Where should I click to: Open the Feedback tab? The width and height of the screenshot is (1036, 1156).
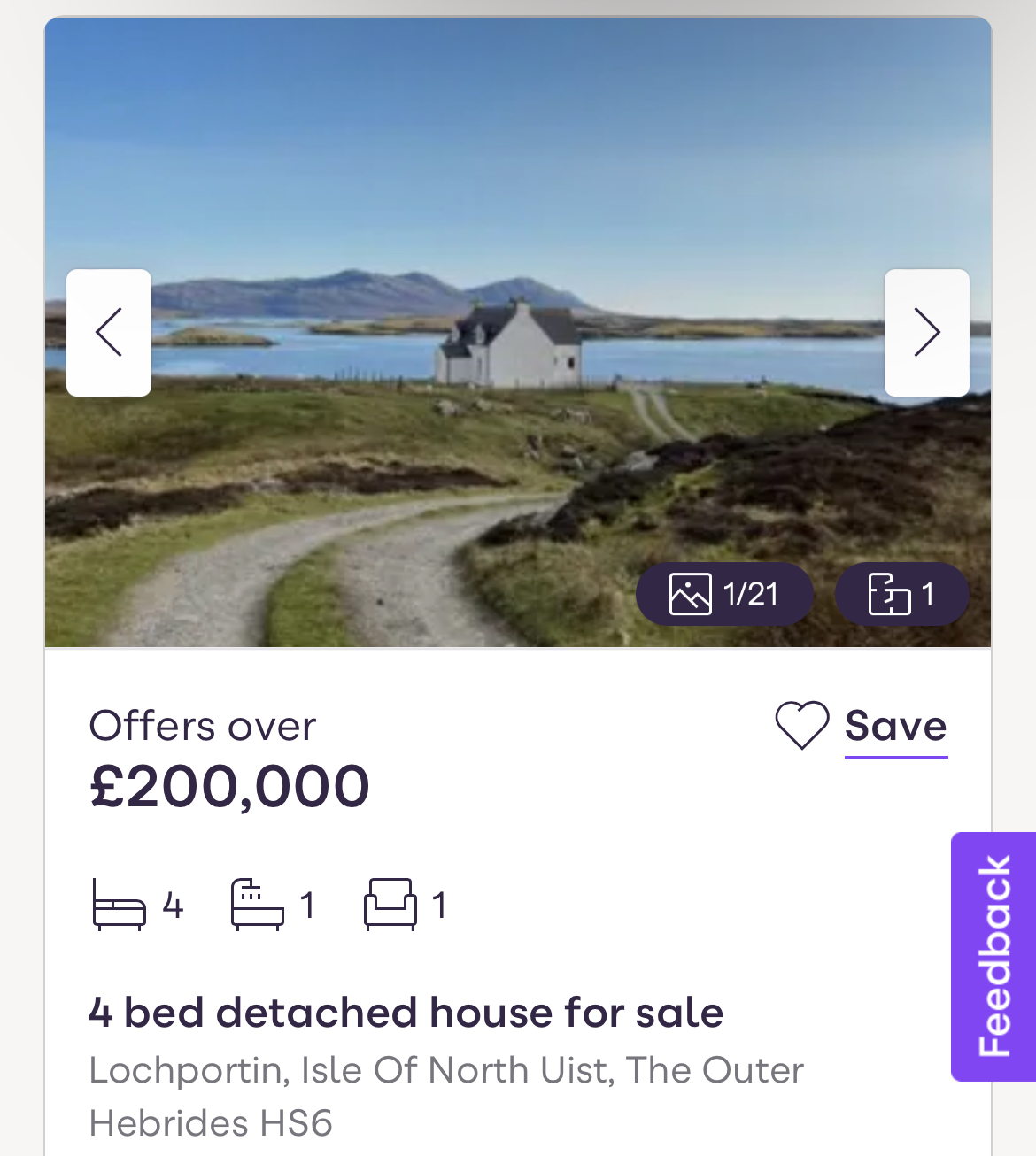pos(993,956)
